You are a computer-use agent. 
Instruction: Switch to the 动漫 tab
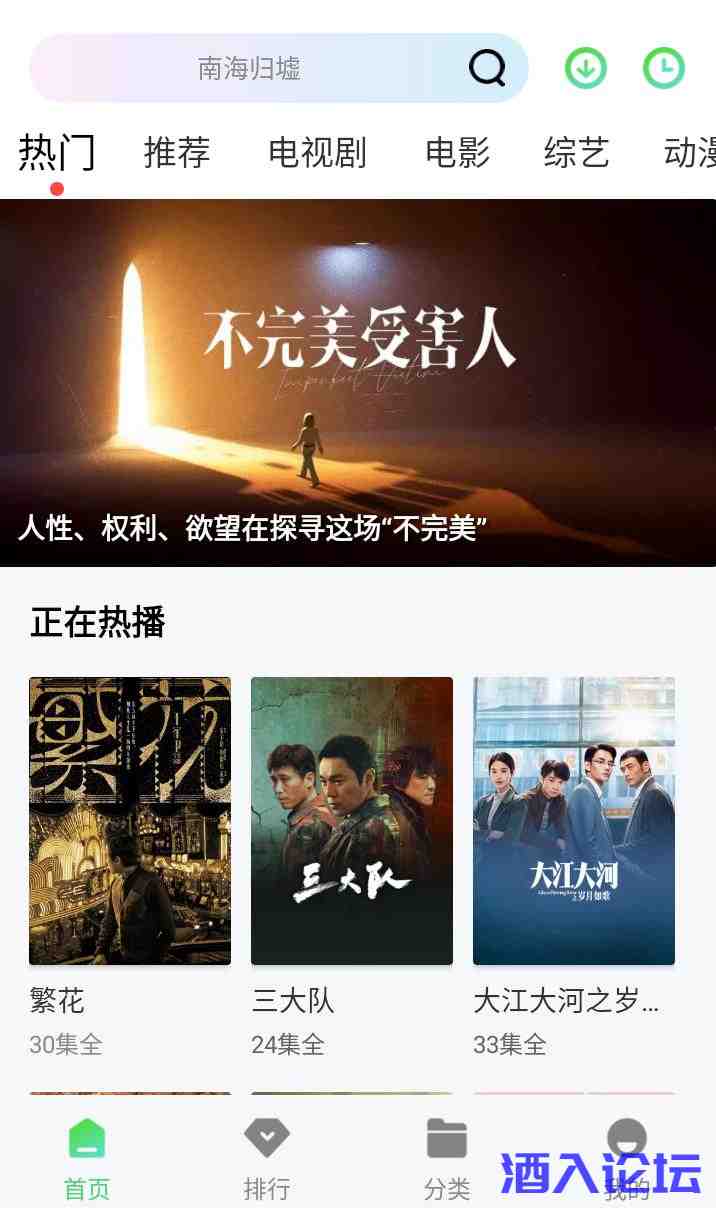pos(690,153)
